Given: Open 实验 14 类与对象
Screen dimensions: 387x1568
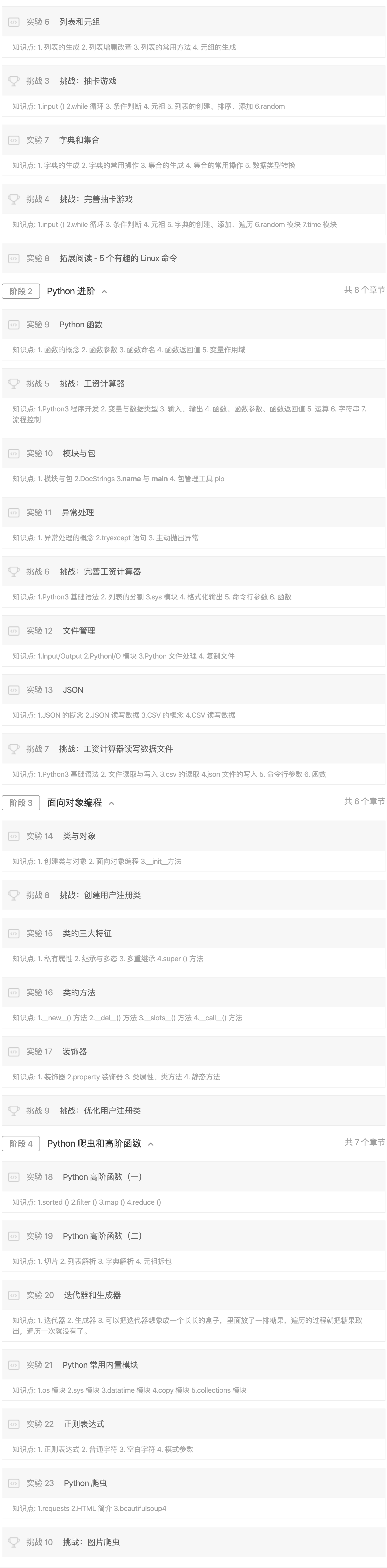Looking at the screenshot, I should click(79, 836).
